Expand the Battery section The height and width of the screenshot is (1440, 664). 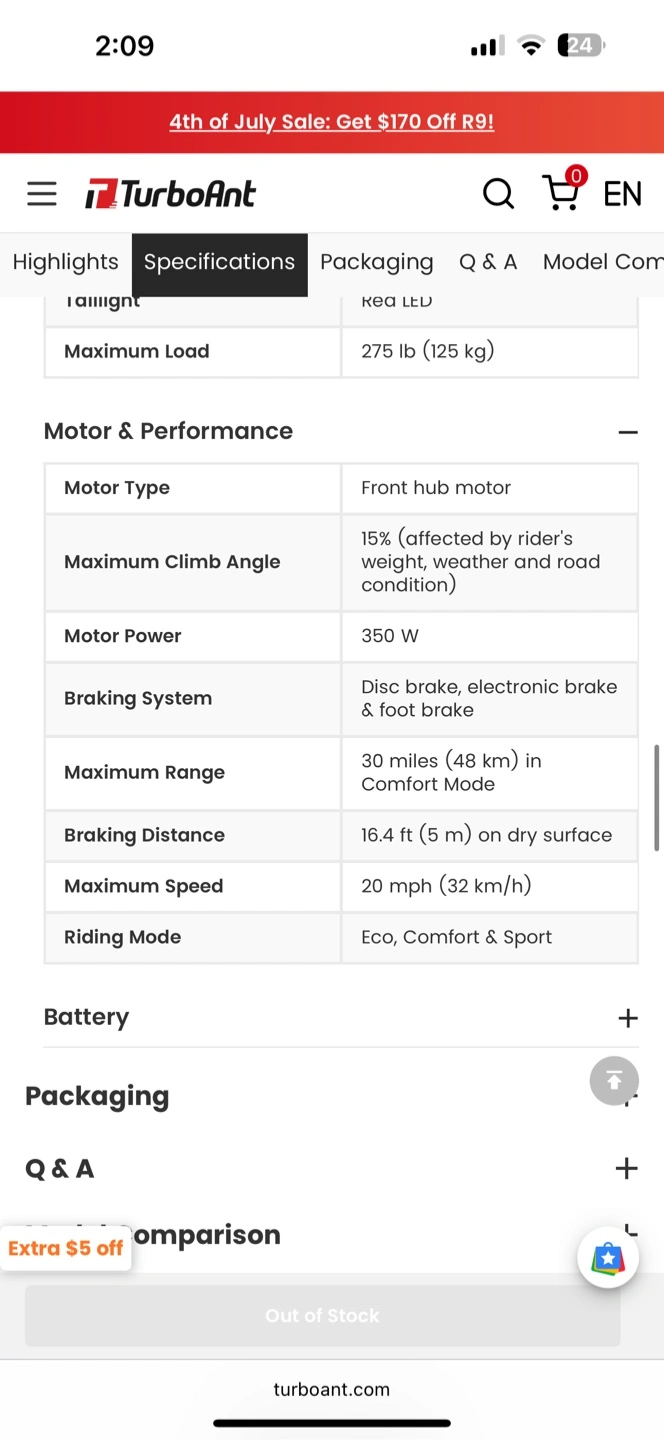pos(628,1018)
